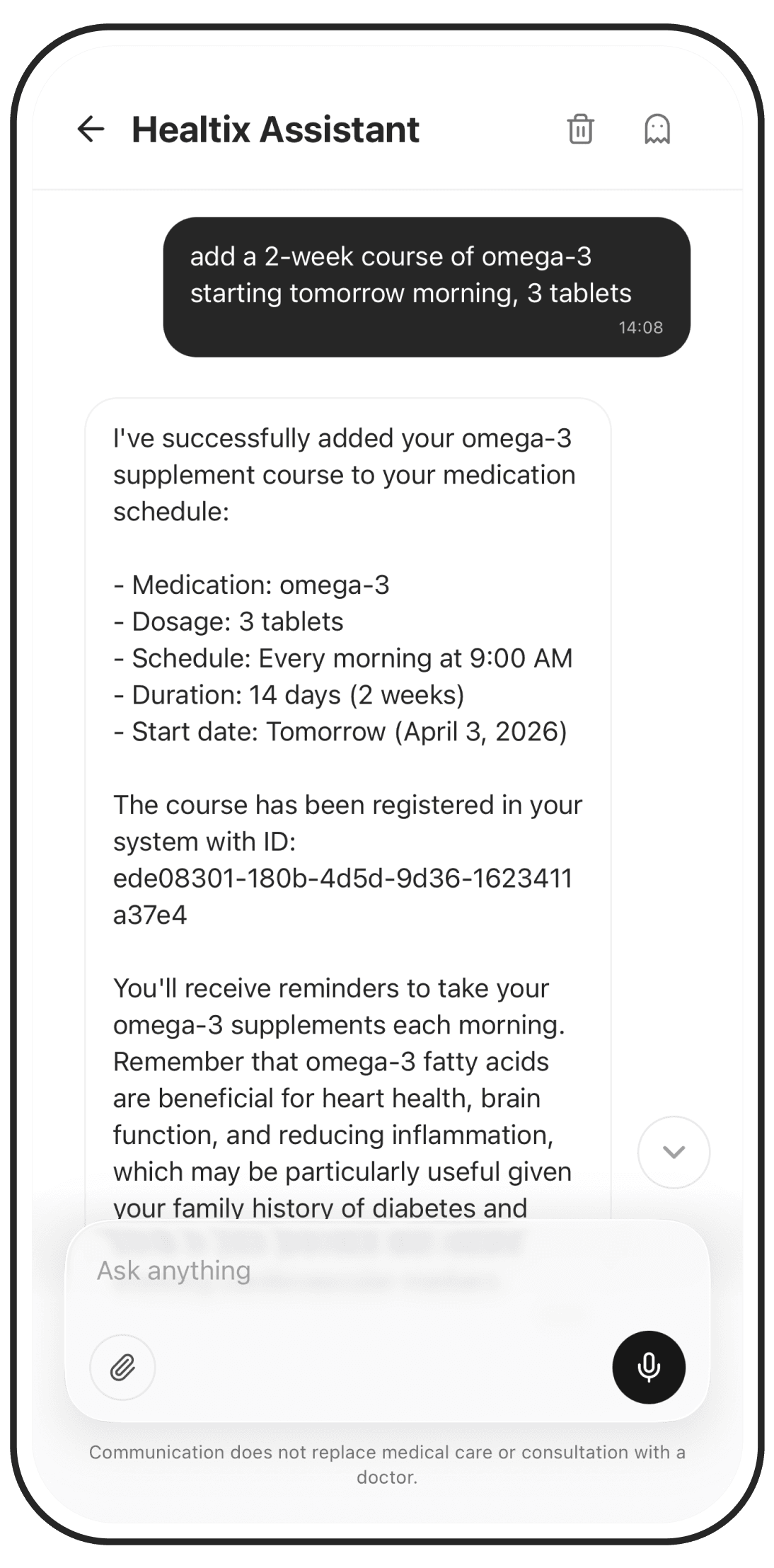Jump to the bottom of the conversation
Image resolution: width=774 pixels, height=1568 pixels.
point(674,1152)
